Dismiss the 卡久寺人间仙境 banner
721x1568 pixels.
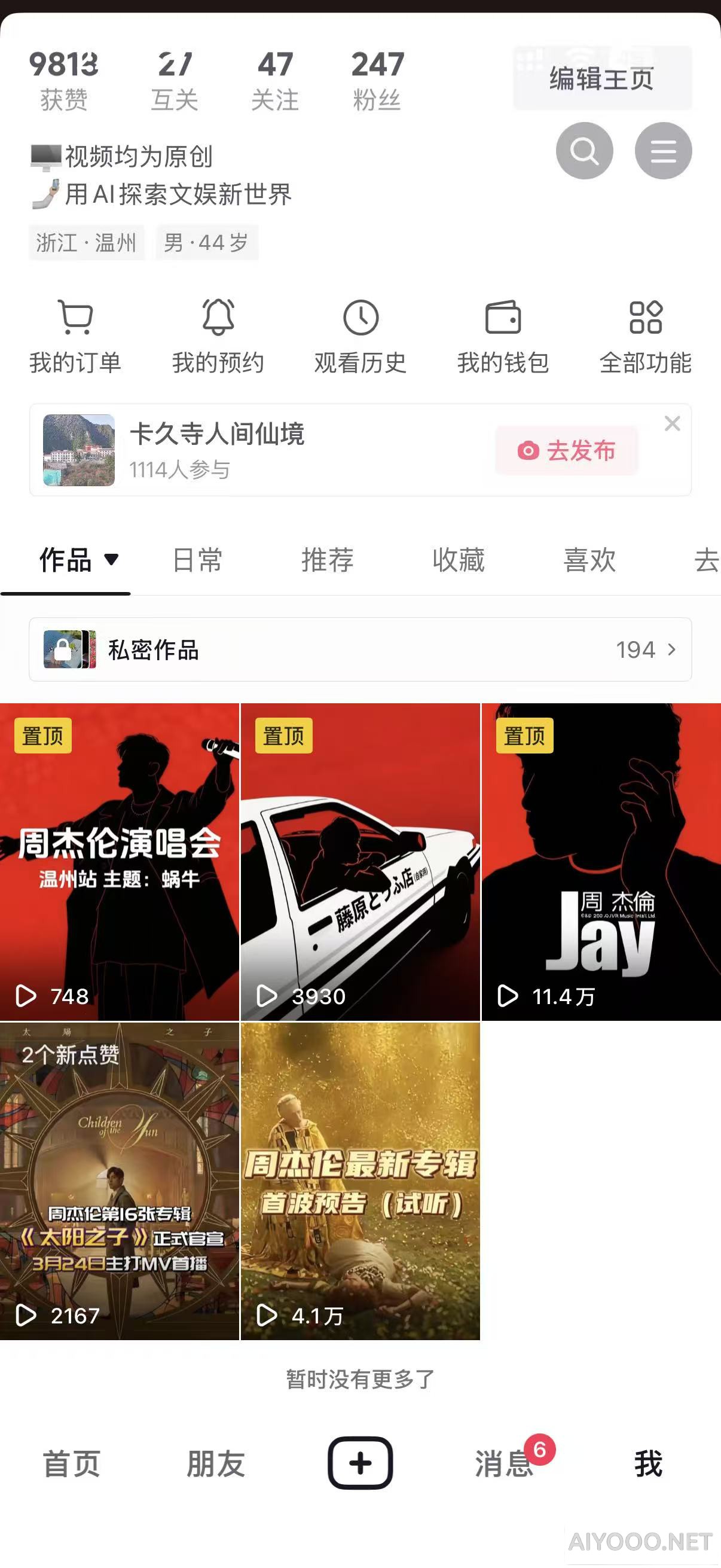(672, 423)
